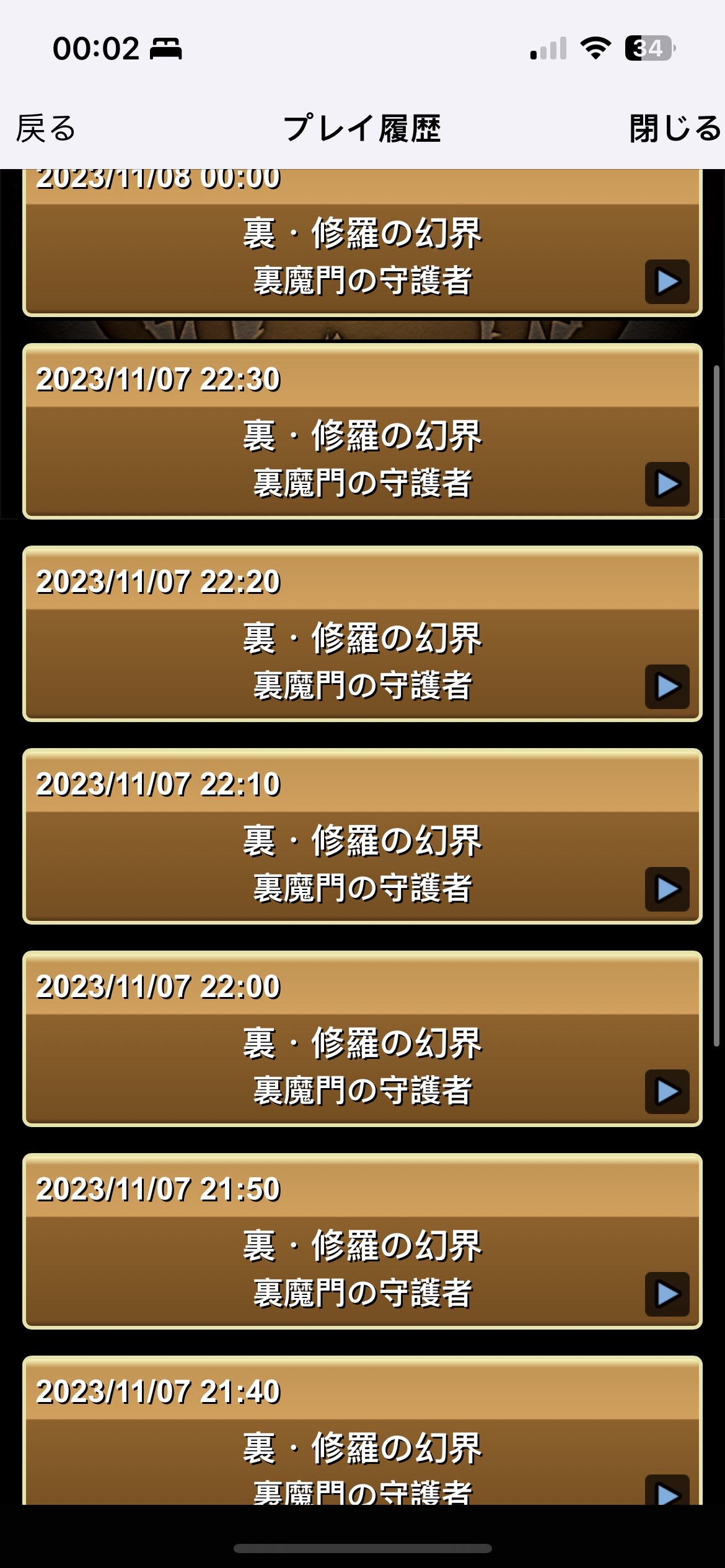725x1568 pixels.
Task: Play the replay from 2023/11/07 21:50
Action: point(667,1294)
